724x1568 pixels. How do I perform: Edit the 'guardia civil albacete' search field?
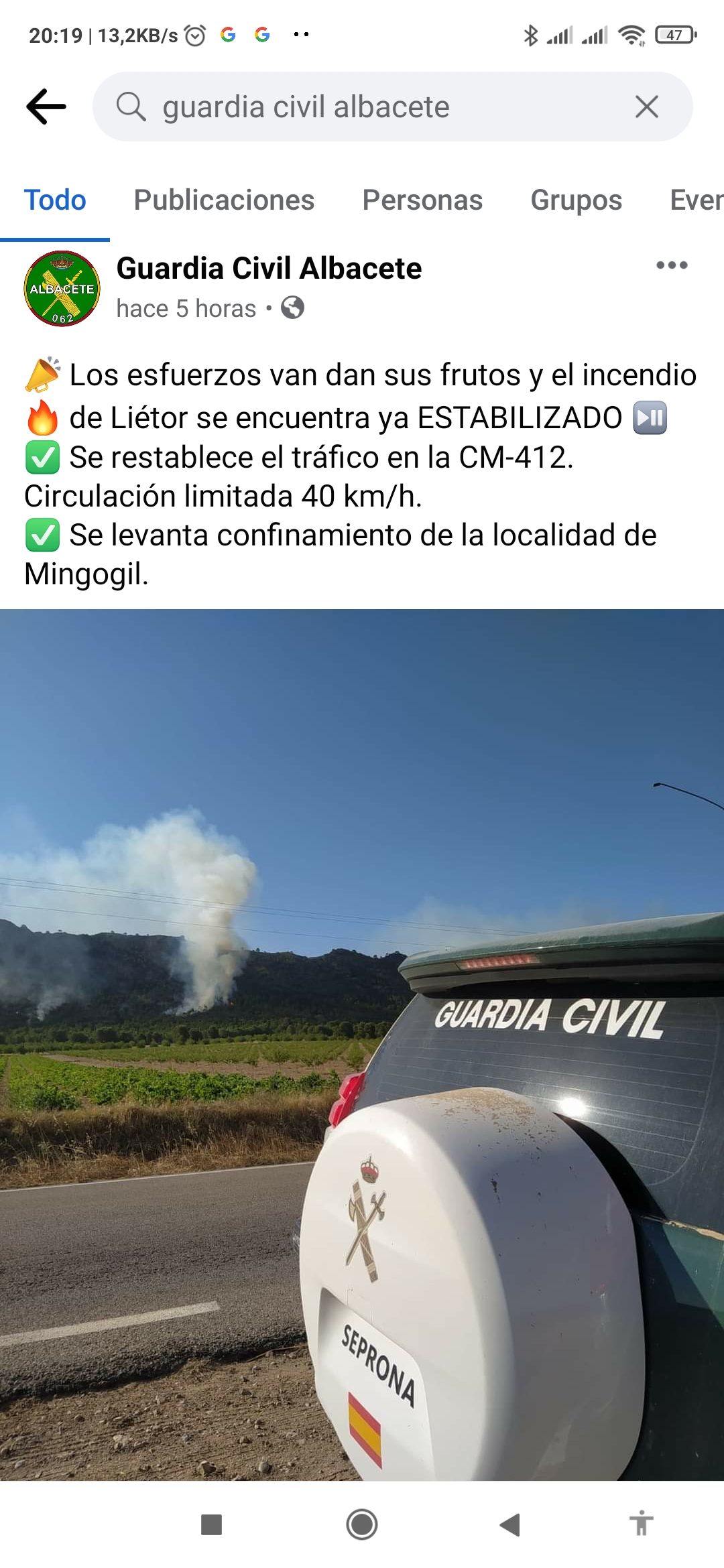[392, 107]
